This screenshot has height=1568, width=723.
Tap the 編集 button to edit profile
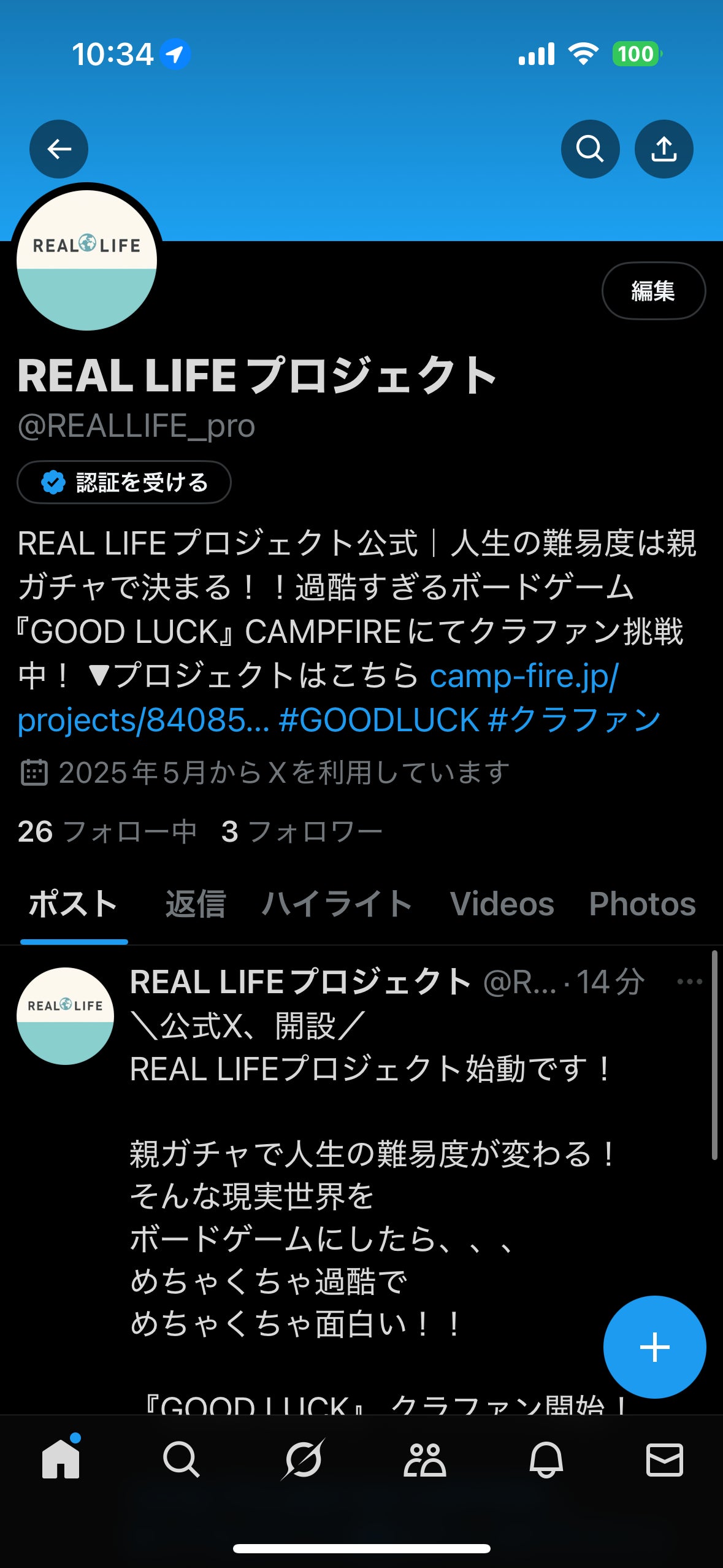click(653, 291)
